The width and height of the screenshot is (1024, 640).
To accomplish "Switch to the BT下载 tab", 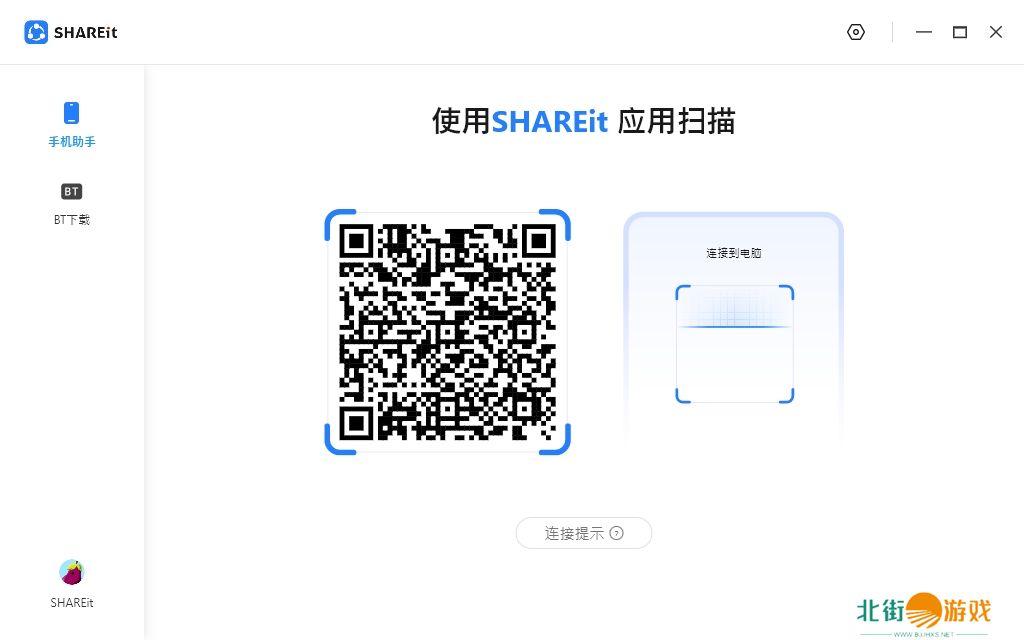I will pyautogui.click(x=72, y=203).
